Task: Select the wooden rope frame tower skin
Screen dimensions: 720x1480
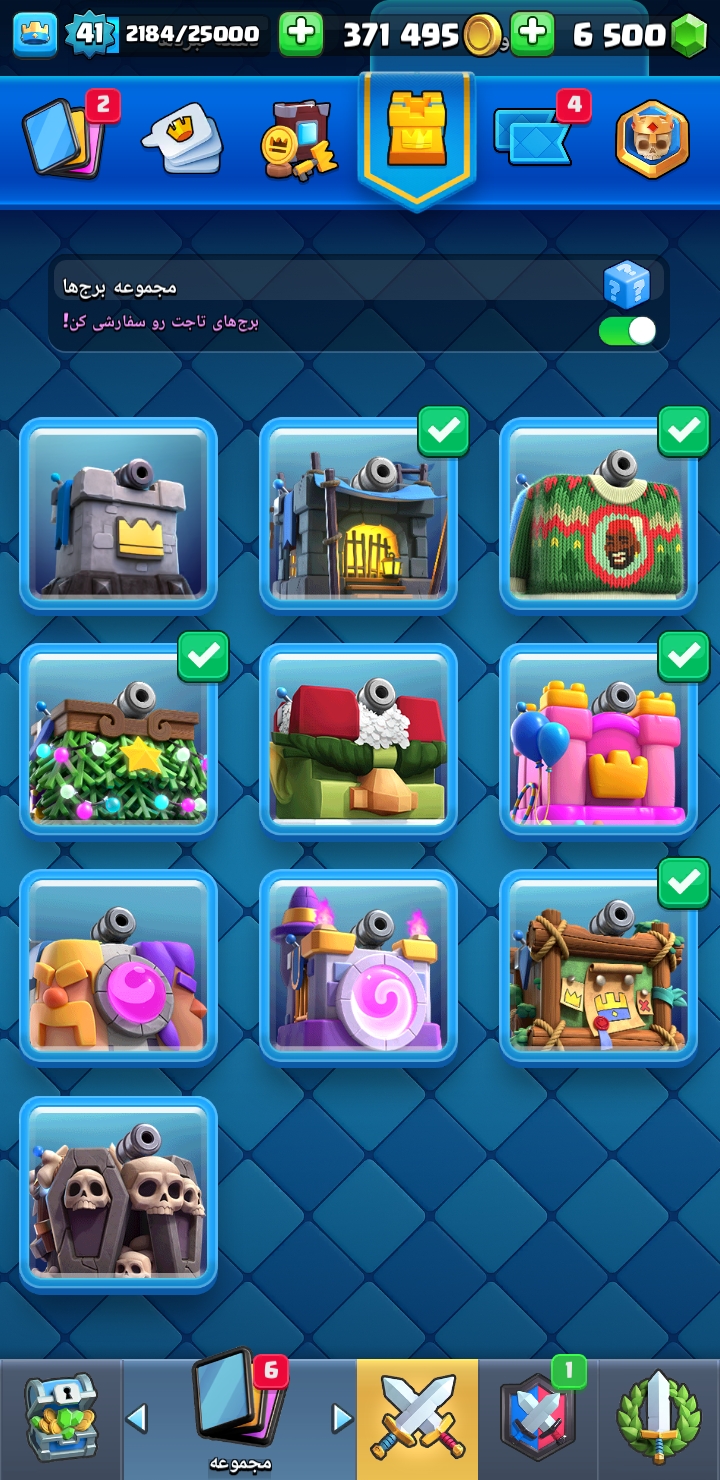Action: [598, 966]
